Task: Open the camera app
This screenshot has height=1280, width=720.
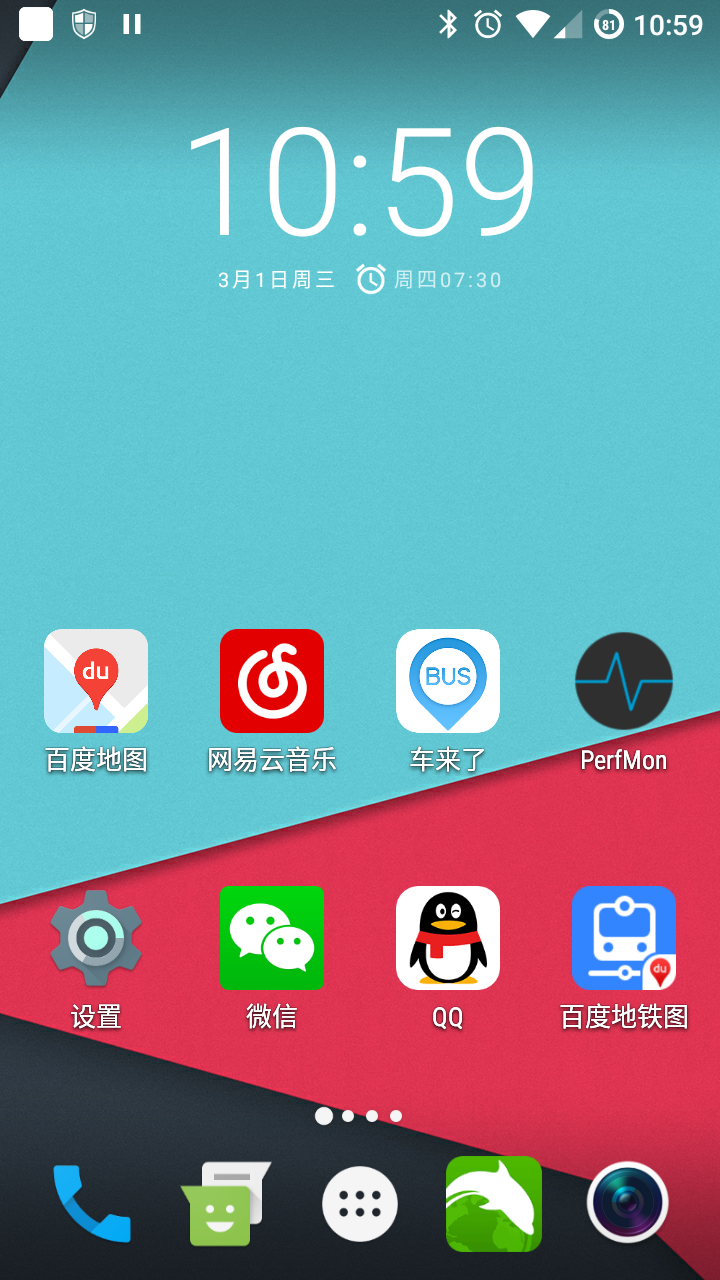Action: pyautogui.click(x=627, y=1204)
